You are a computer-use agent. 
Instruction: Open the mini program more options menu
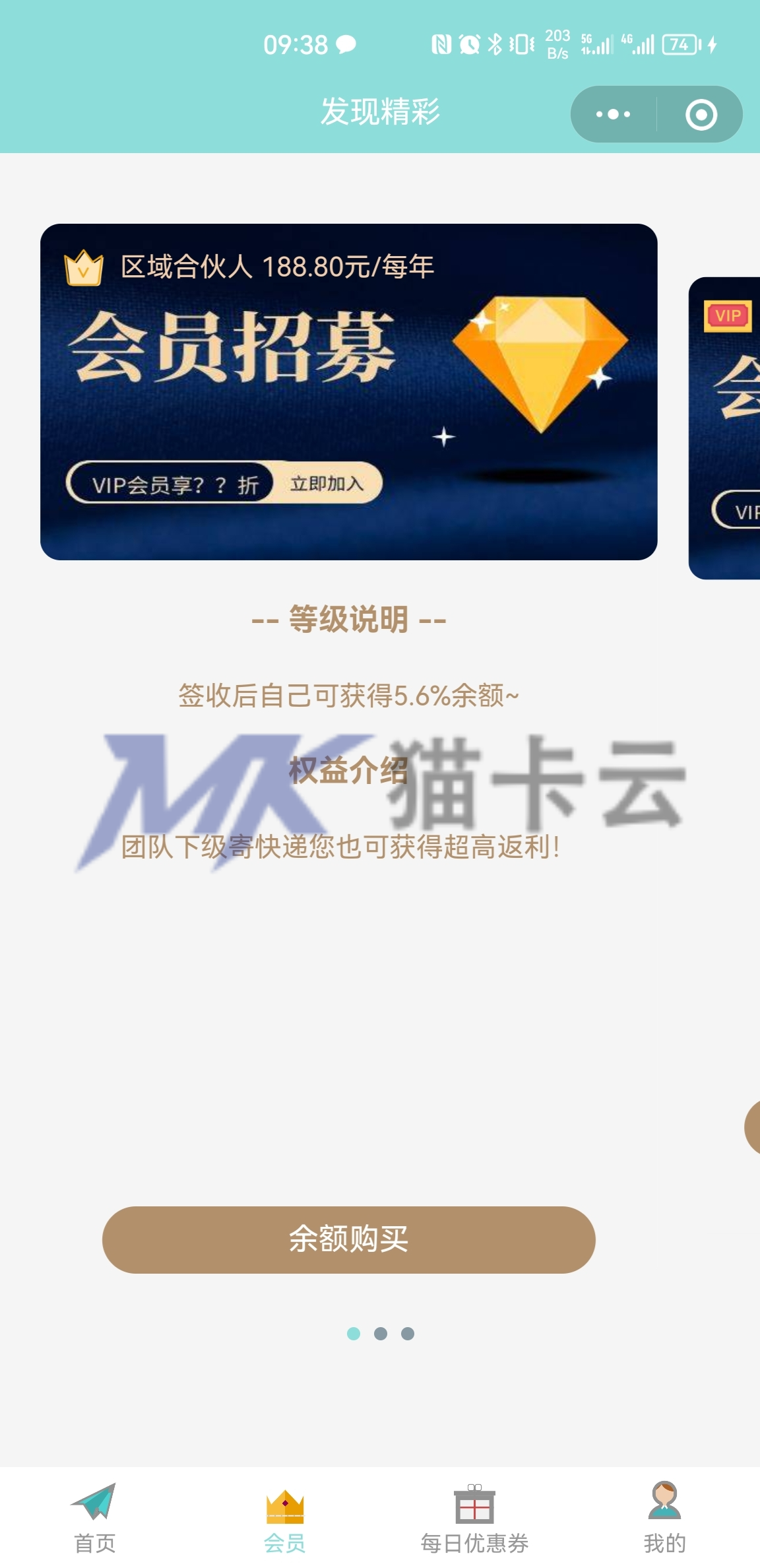pos(613,114)
